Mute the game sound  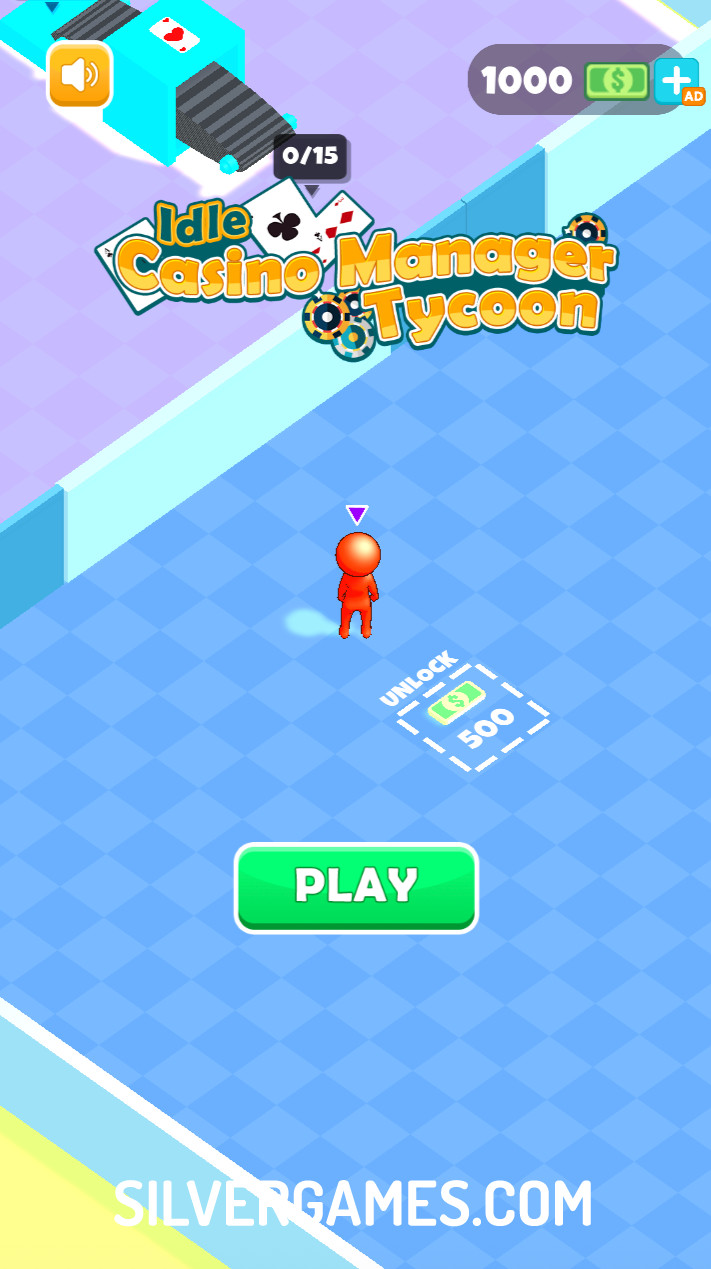80,75
